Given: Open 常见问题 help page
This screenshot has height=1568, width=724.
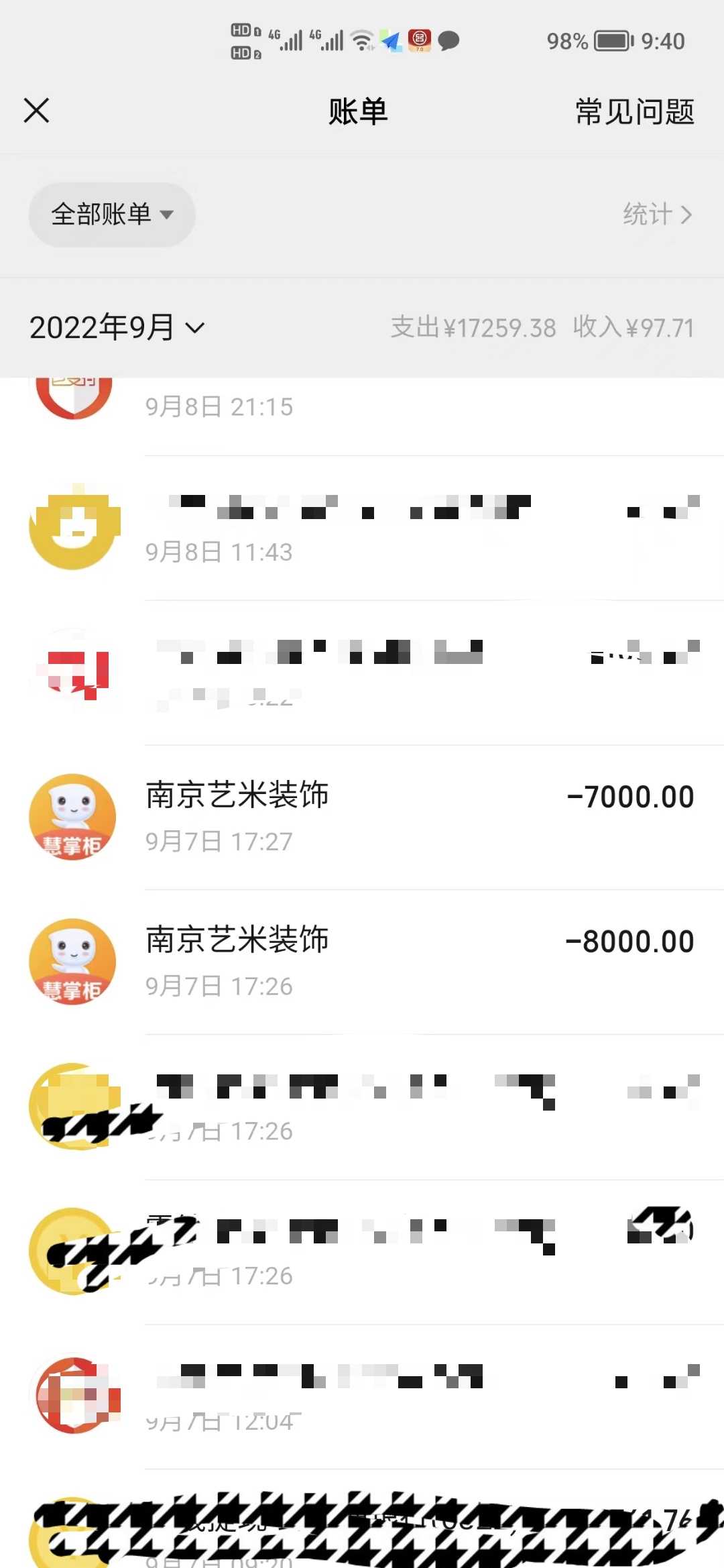Looking at the screenshot, I should (634, 111).
